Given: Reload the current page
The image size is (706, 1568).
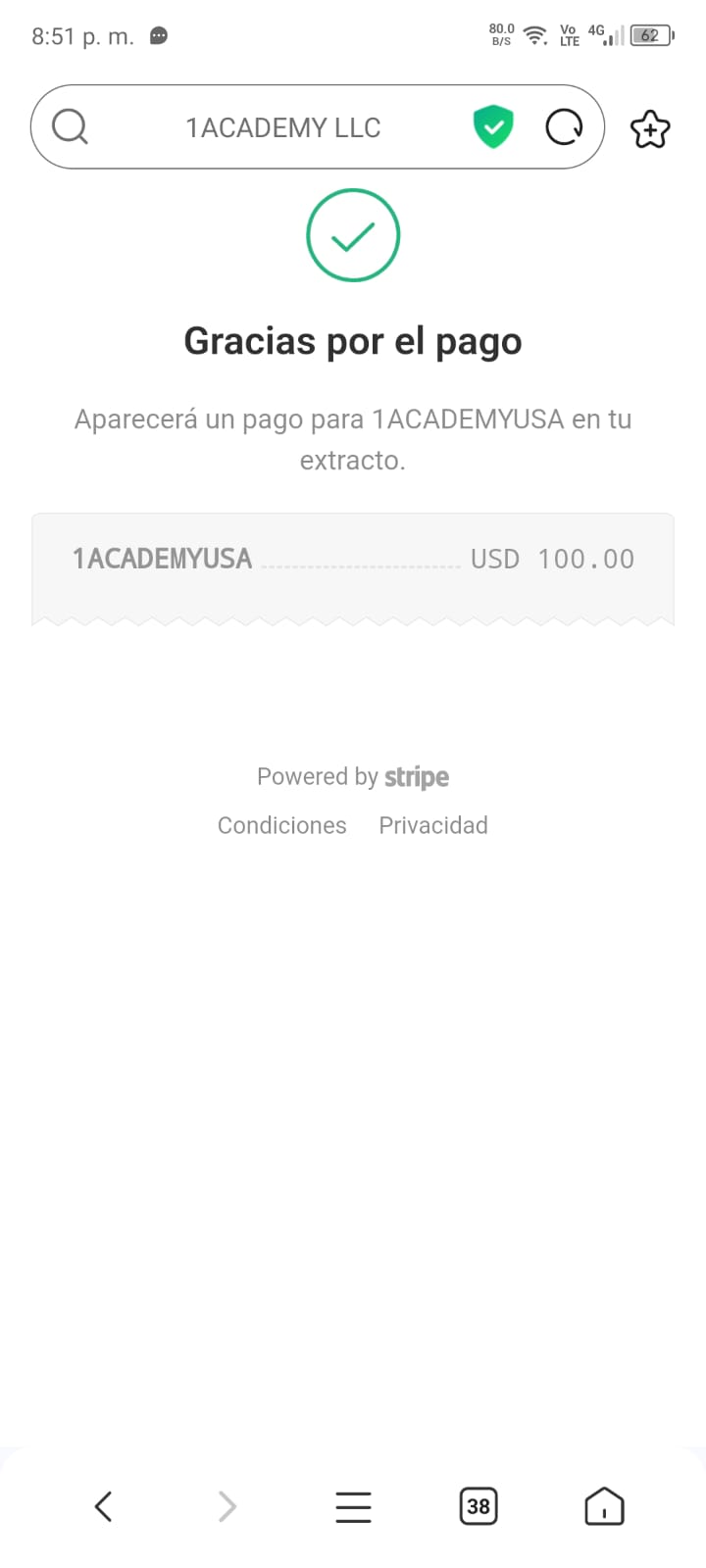Looking at the screenshot, I should coord(564,127).
